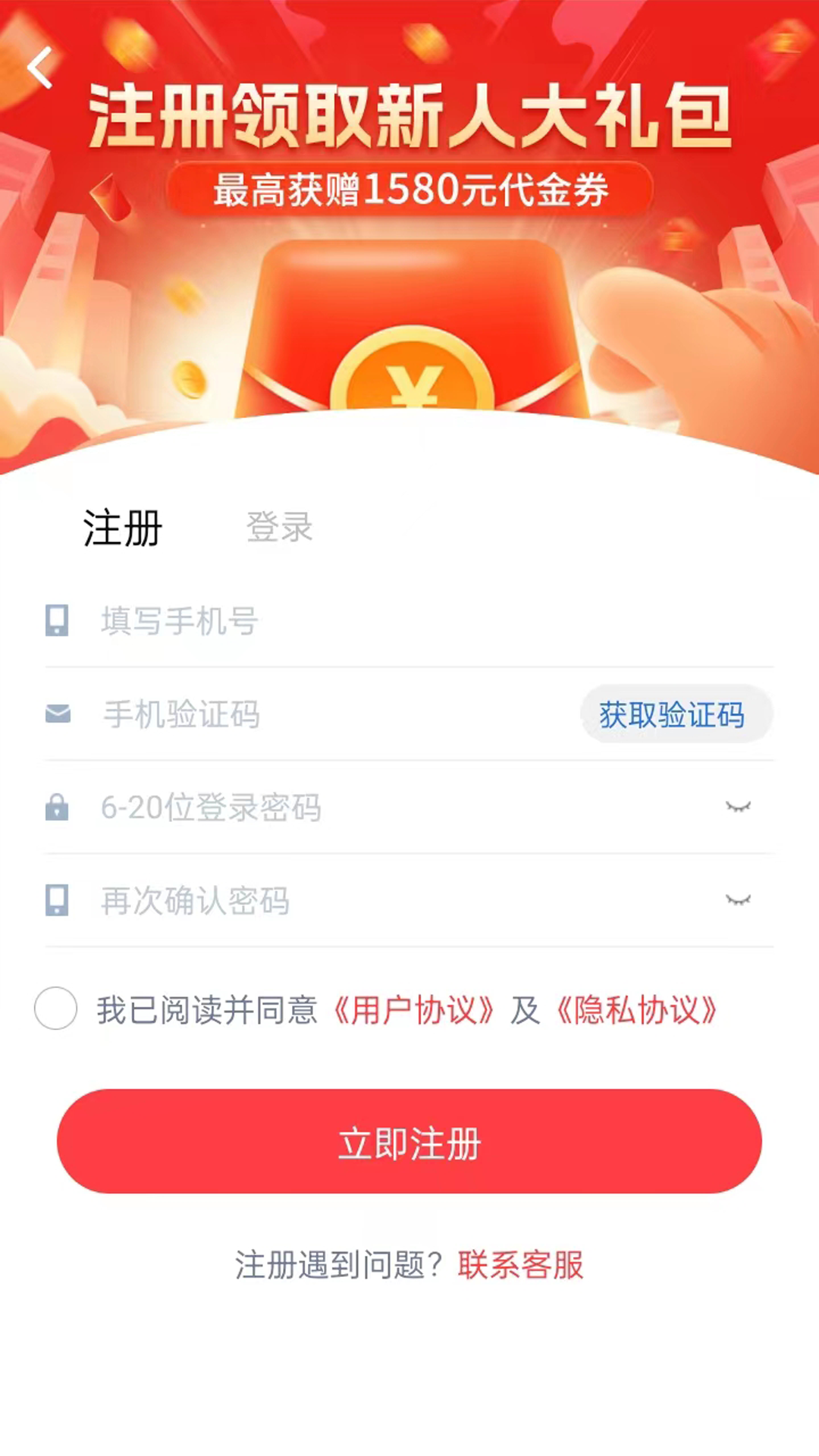Contact support via 联系客服
Screen dimensions: 819x1456
click(520, 1265)
